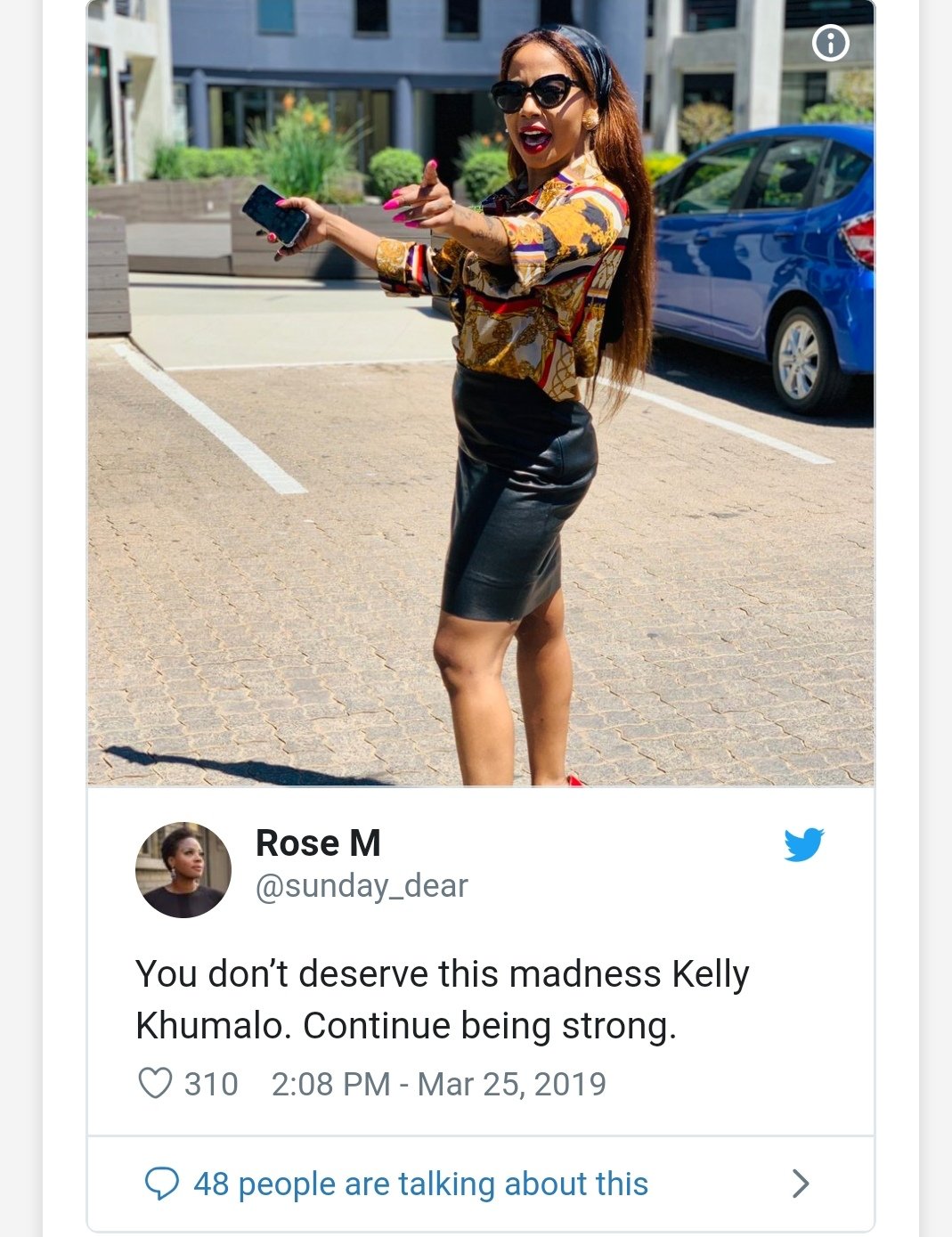This screenshot has width=952, height=1237.
Task: Open the info icon on the photo
Action: [x=830, y=43]
